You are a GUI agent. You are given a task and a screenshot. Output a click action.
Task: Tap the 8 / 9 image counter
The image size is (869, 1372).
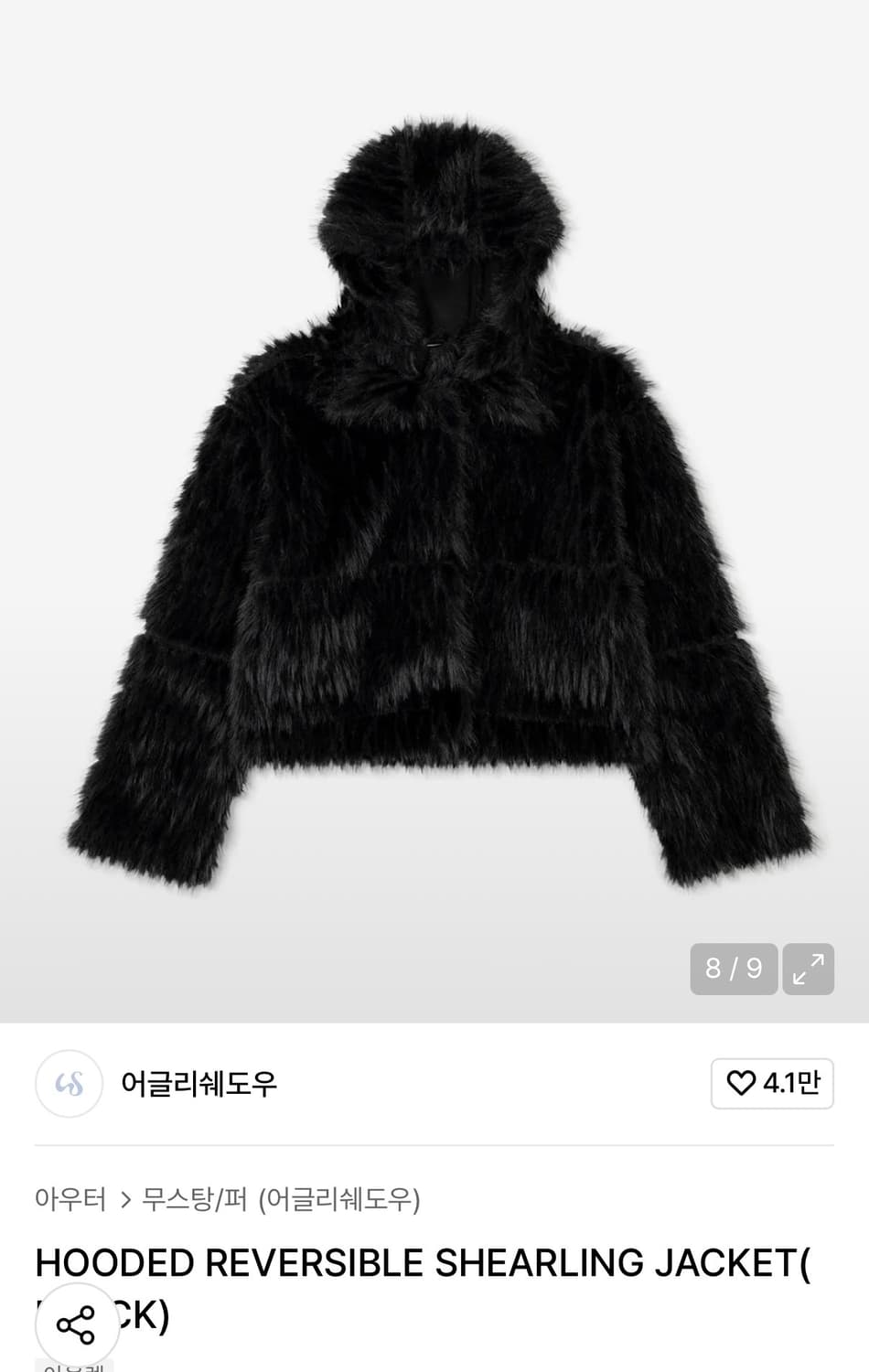pos(734,968)
